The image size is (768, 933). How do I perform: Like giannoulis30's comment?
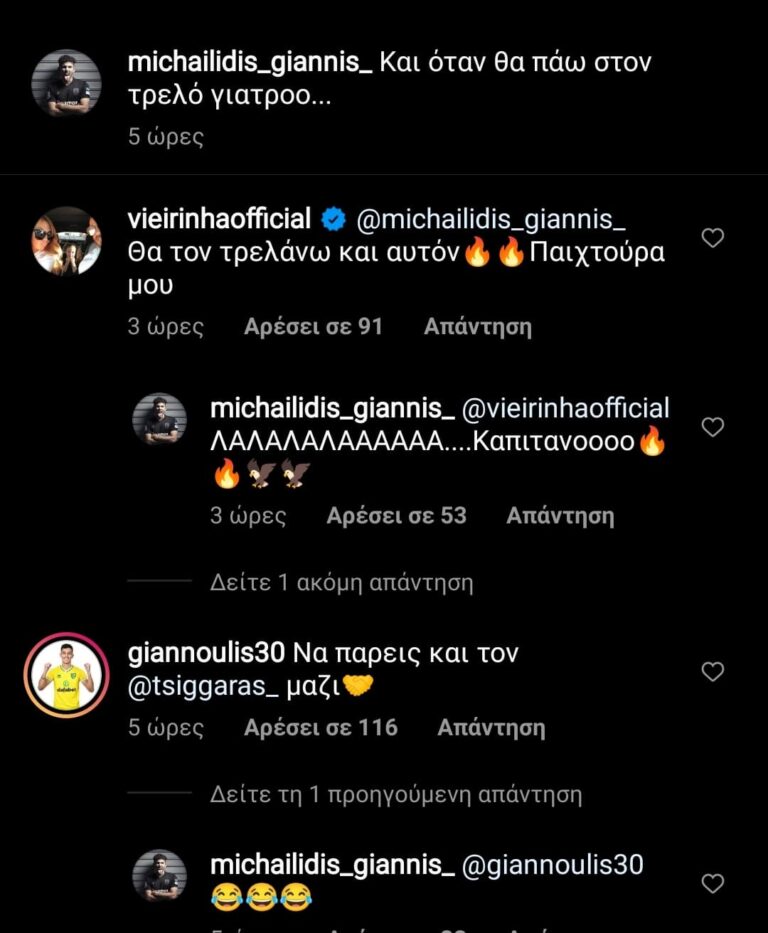(712, 672)
